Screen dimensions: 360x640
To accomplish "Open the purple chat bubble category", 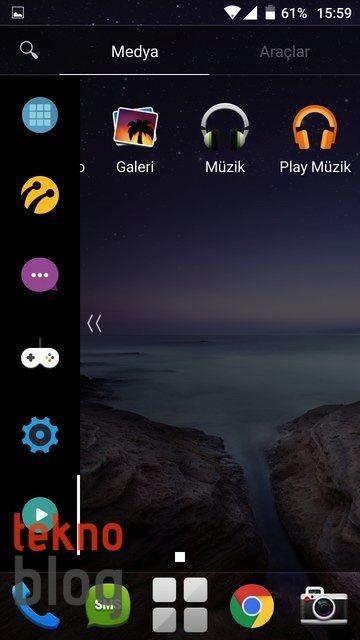I will pos(40,275).
